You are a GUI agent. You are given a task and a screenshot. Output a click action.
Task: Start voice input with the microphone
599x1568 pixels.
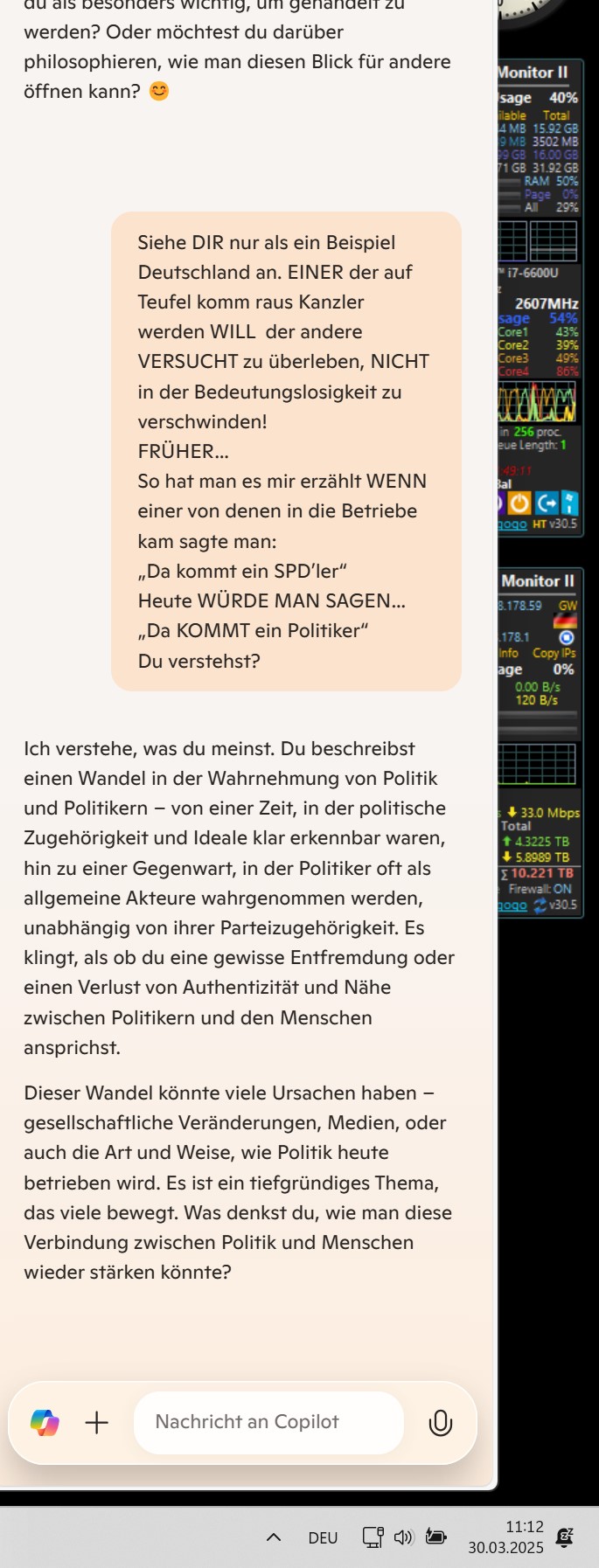[x=441, y=1423]
